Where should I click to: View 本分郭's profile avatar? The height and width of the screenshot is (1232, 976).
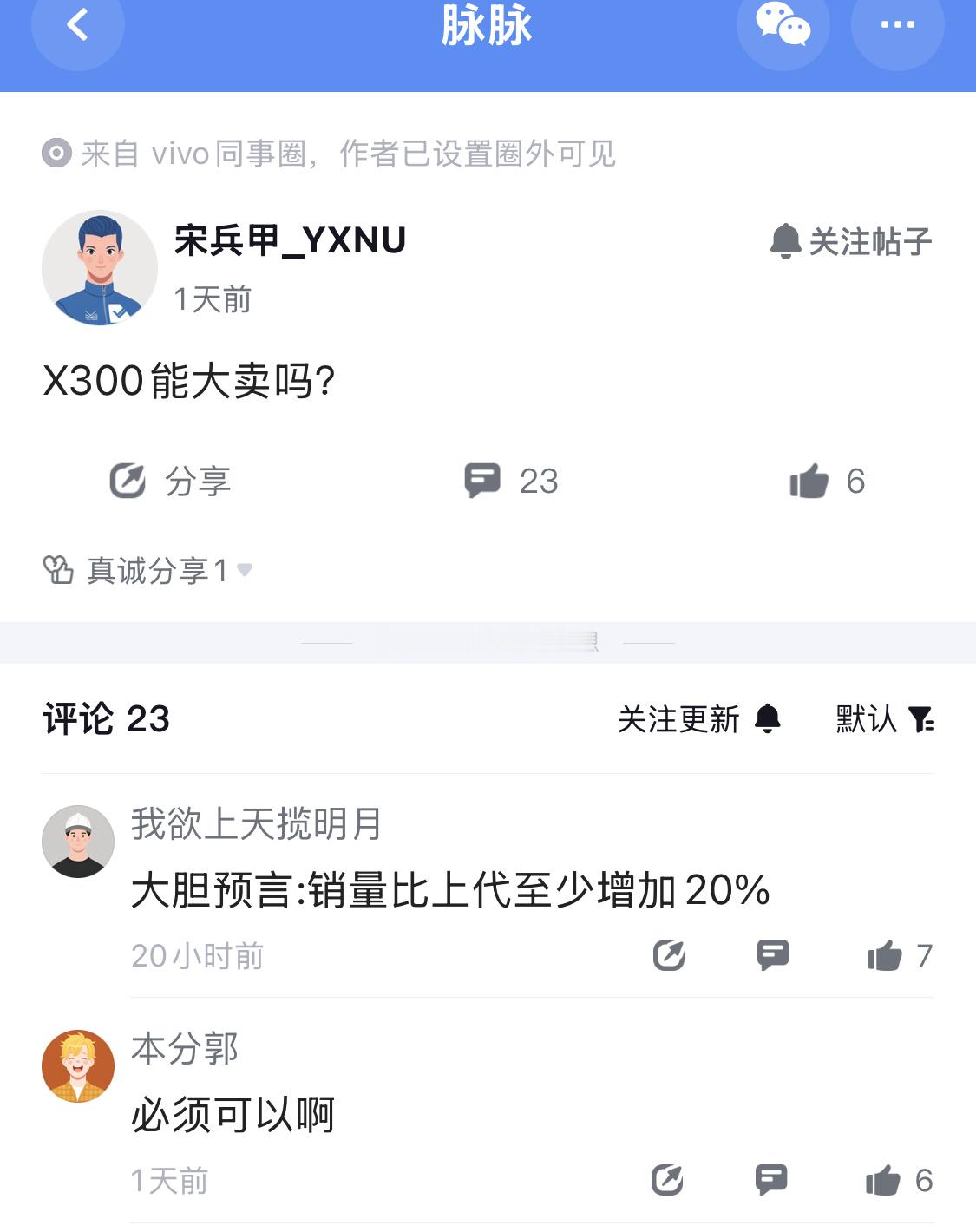[78, 1065]
